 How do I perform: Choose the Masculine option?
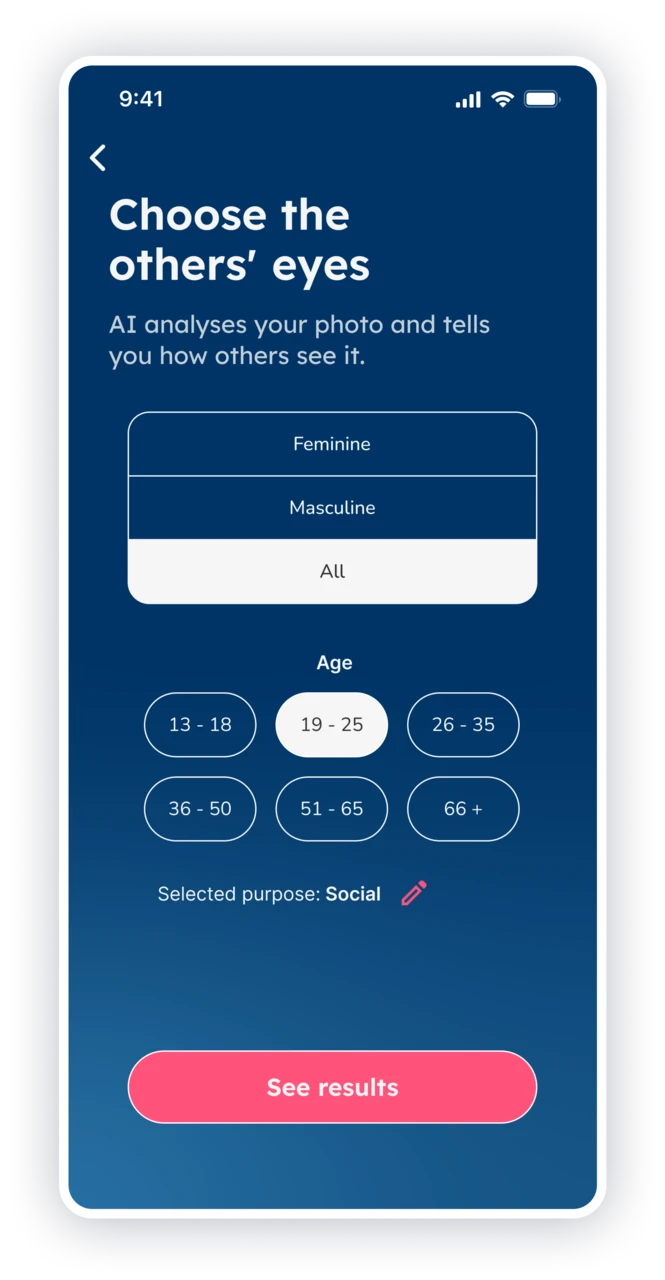click(x=332, y=508)
